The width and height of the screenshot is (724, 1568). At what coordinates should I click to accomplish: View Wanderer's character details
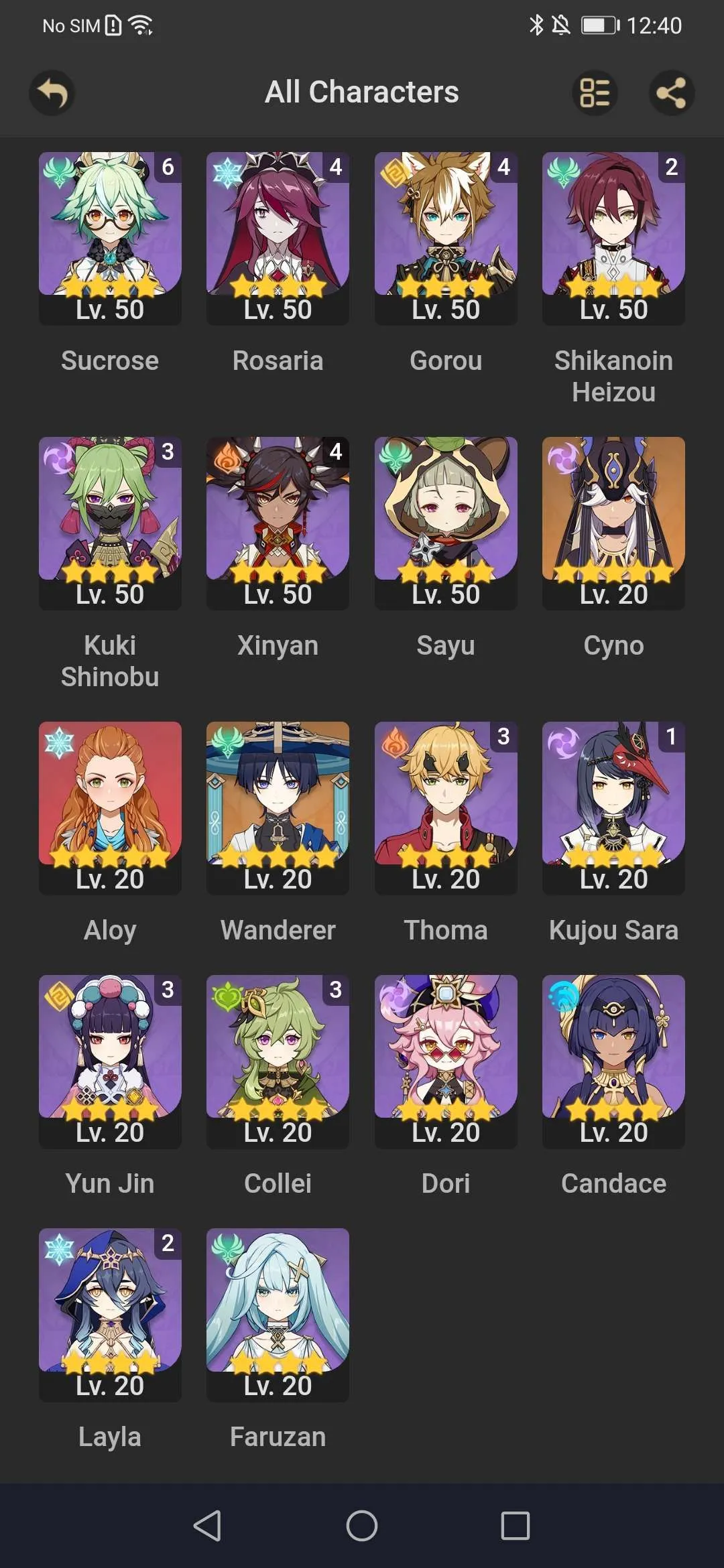278,807
